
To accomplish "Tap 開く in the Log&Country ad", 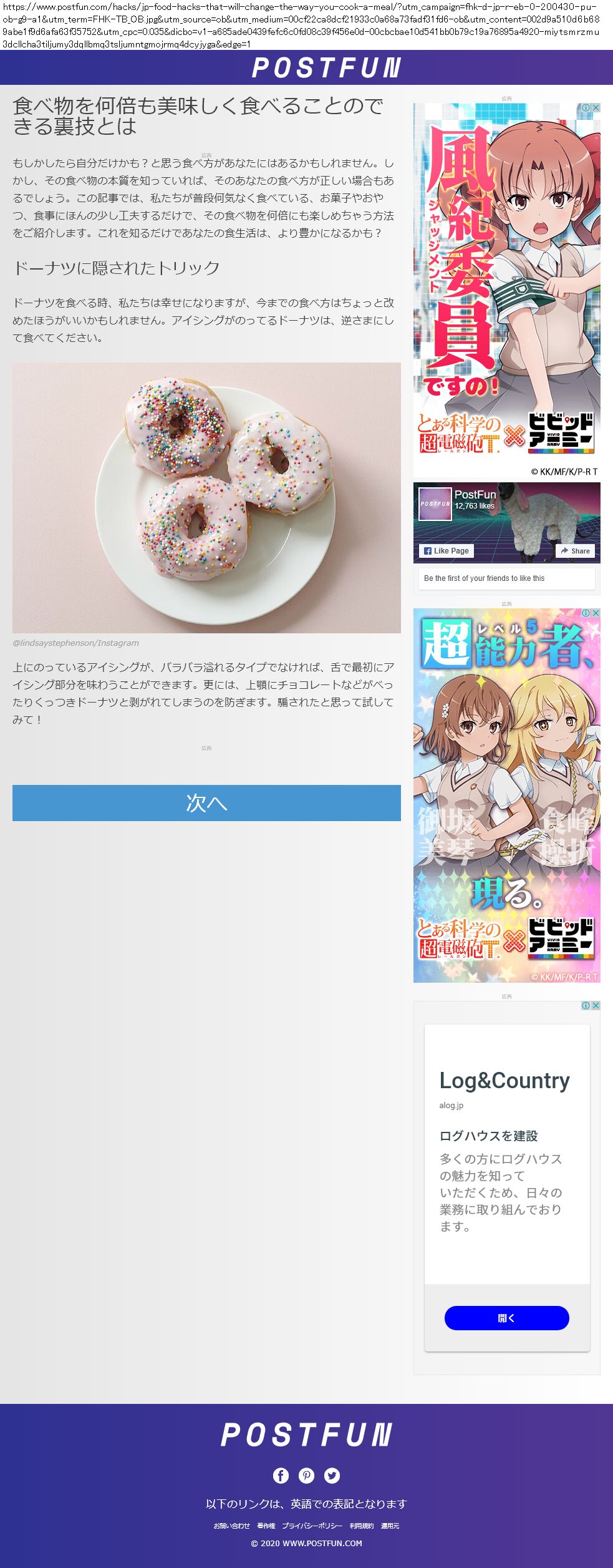I will pos(506,1318).
